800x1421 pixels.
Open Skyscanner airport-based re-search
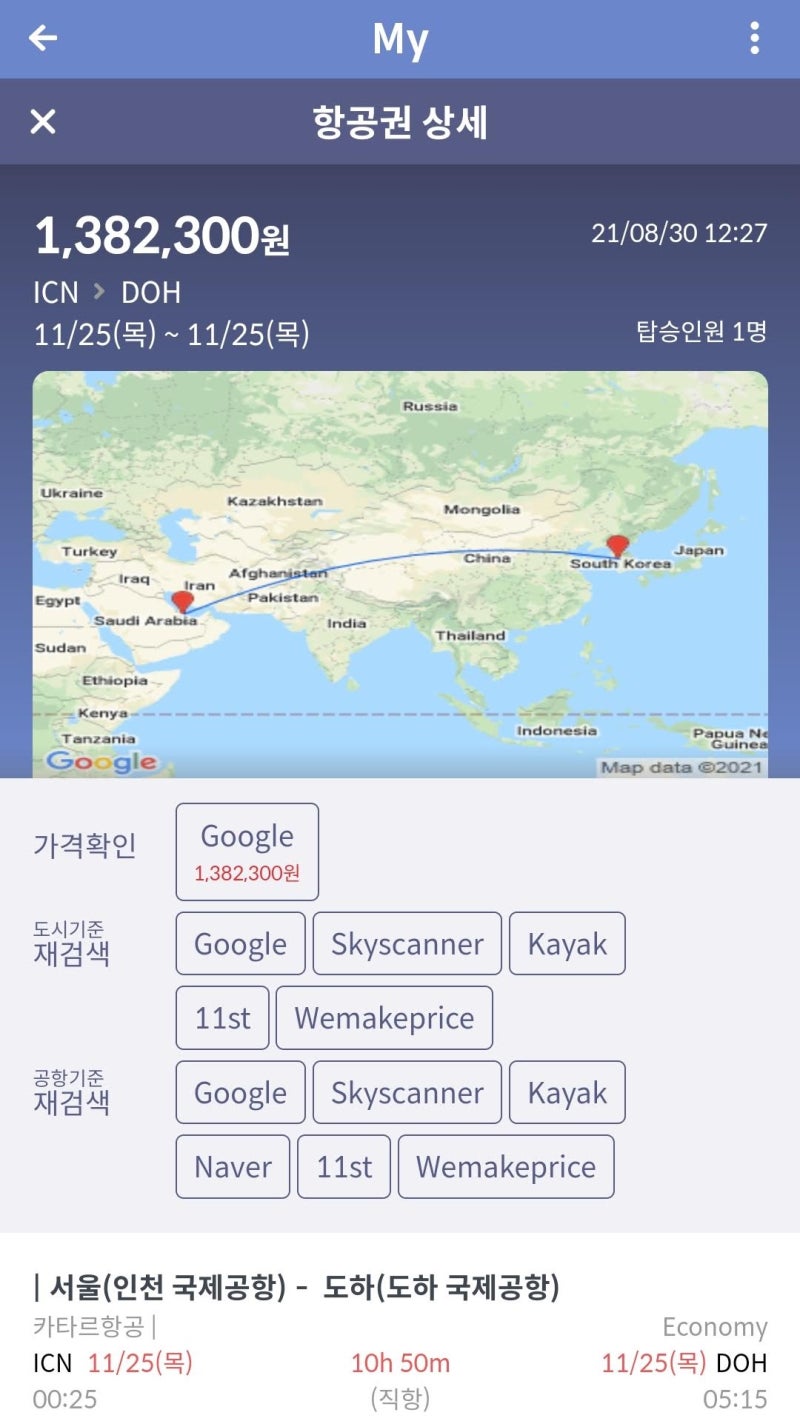tap(406, 1092)
